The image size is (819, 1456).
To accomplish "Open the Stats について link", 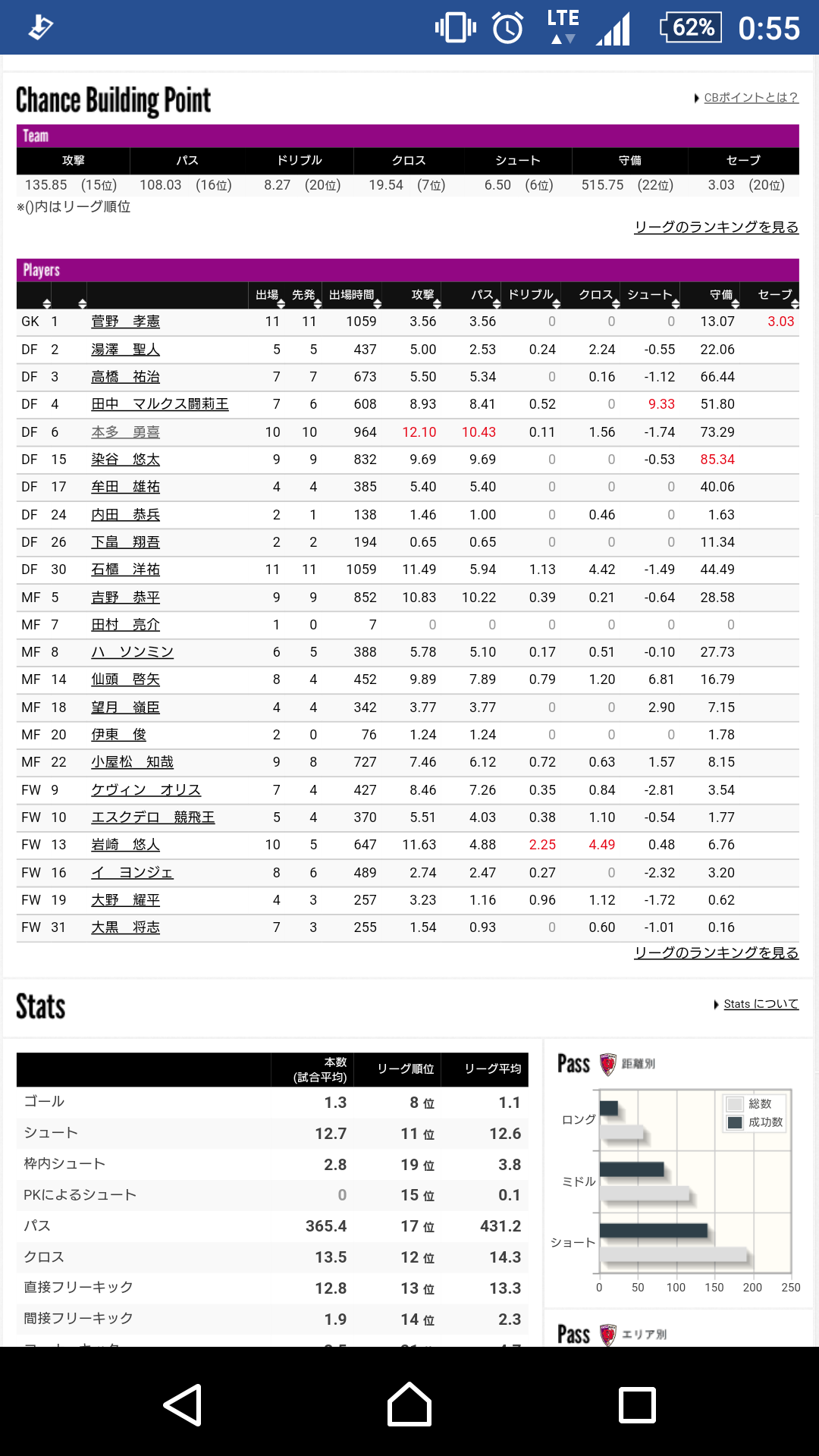I will tap(761, 1004).
